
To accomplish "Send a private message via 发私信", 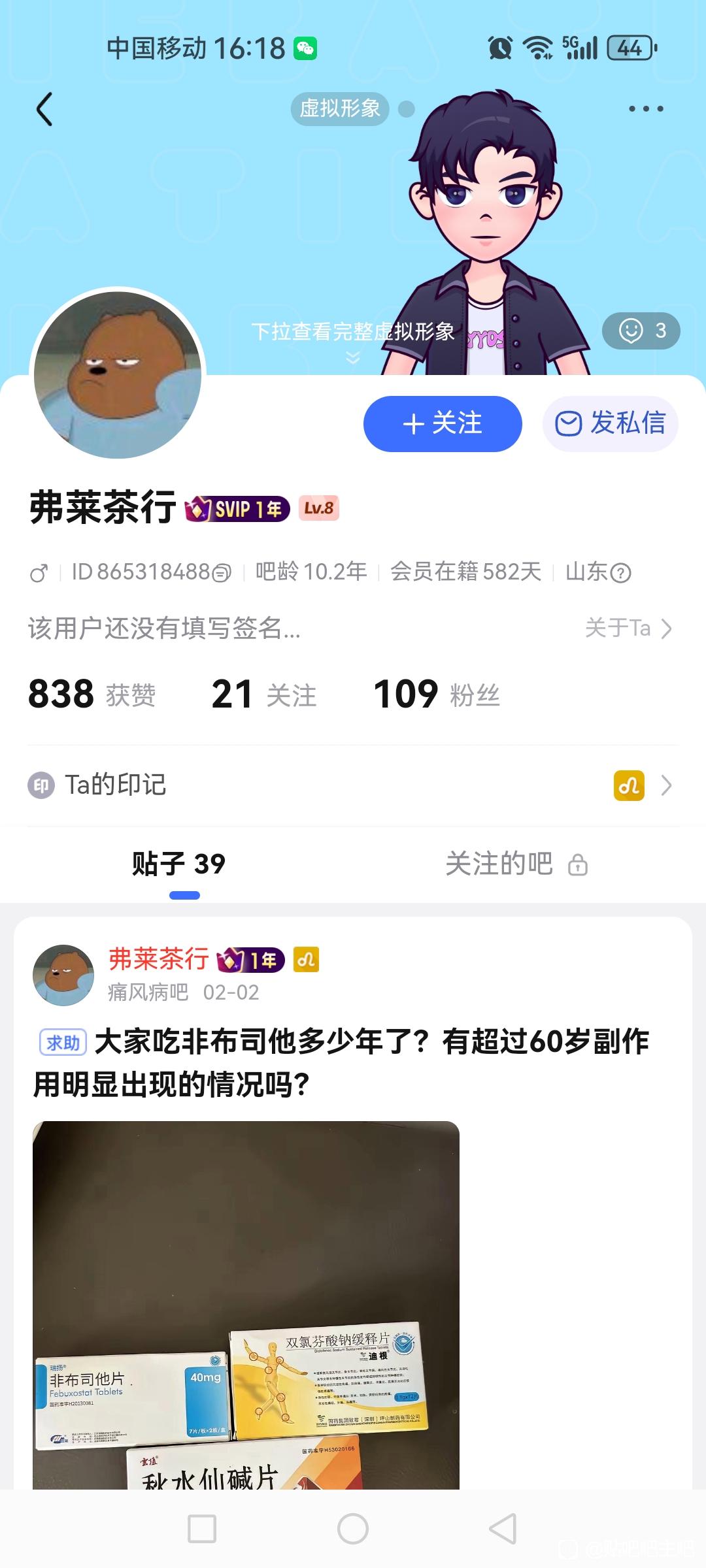I will (610, 424).
